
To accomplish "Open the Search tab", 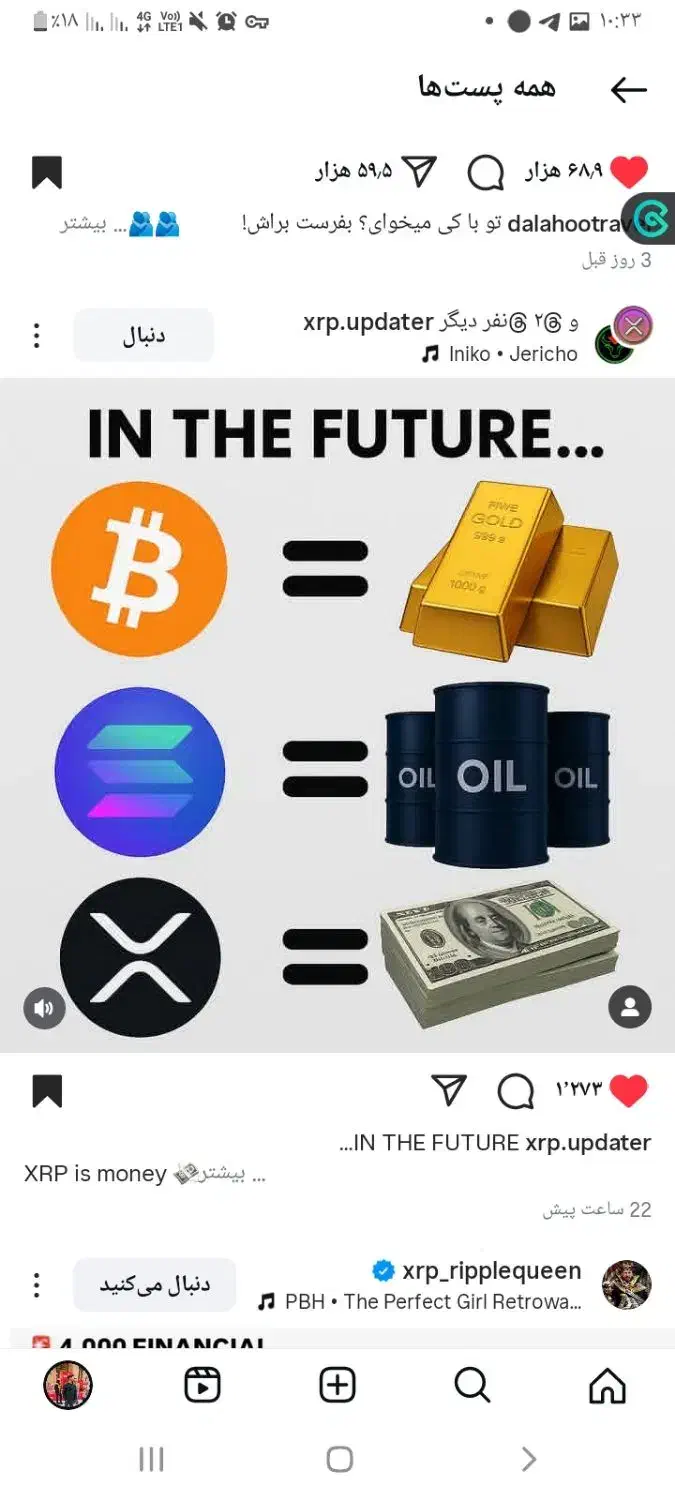I will pyautogui.click(x=472, y=1386).
